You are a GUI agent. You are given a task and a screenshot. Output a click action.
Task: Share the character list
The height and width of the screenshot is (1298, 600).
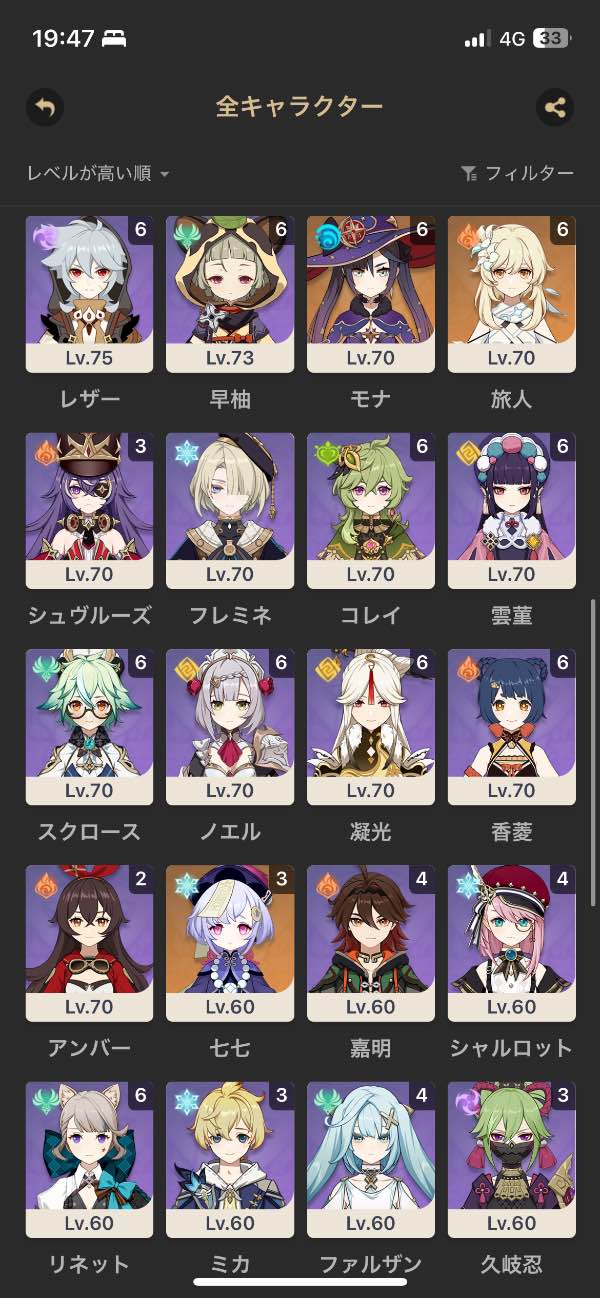click(555, 107)
